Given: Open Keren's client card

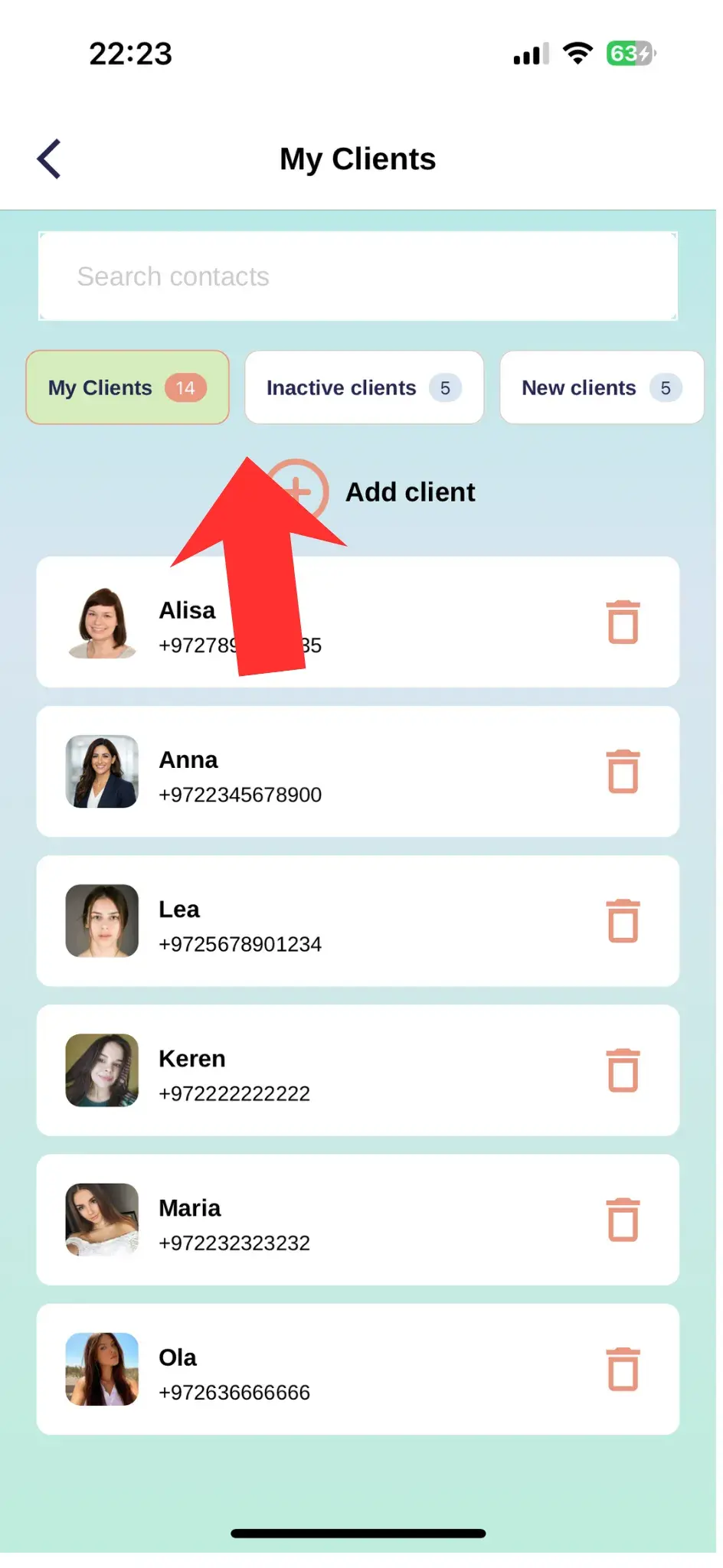Looking at the screenshot, I should point(358,1070).
